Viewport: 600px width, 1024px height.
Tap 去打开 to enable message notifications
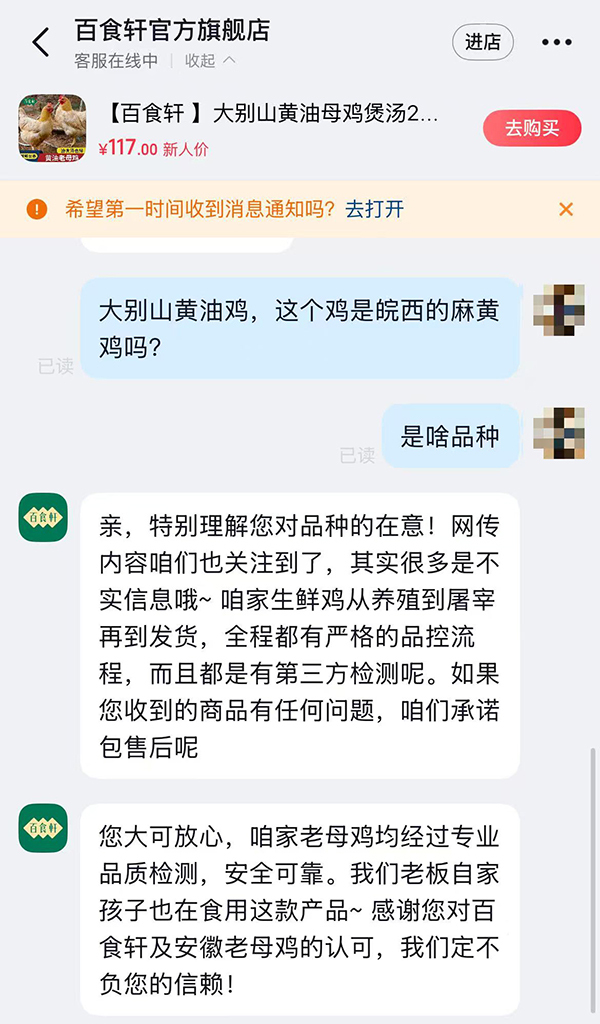374,209
